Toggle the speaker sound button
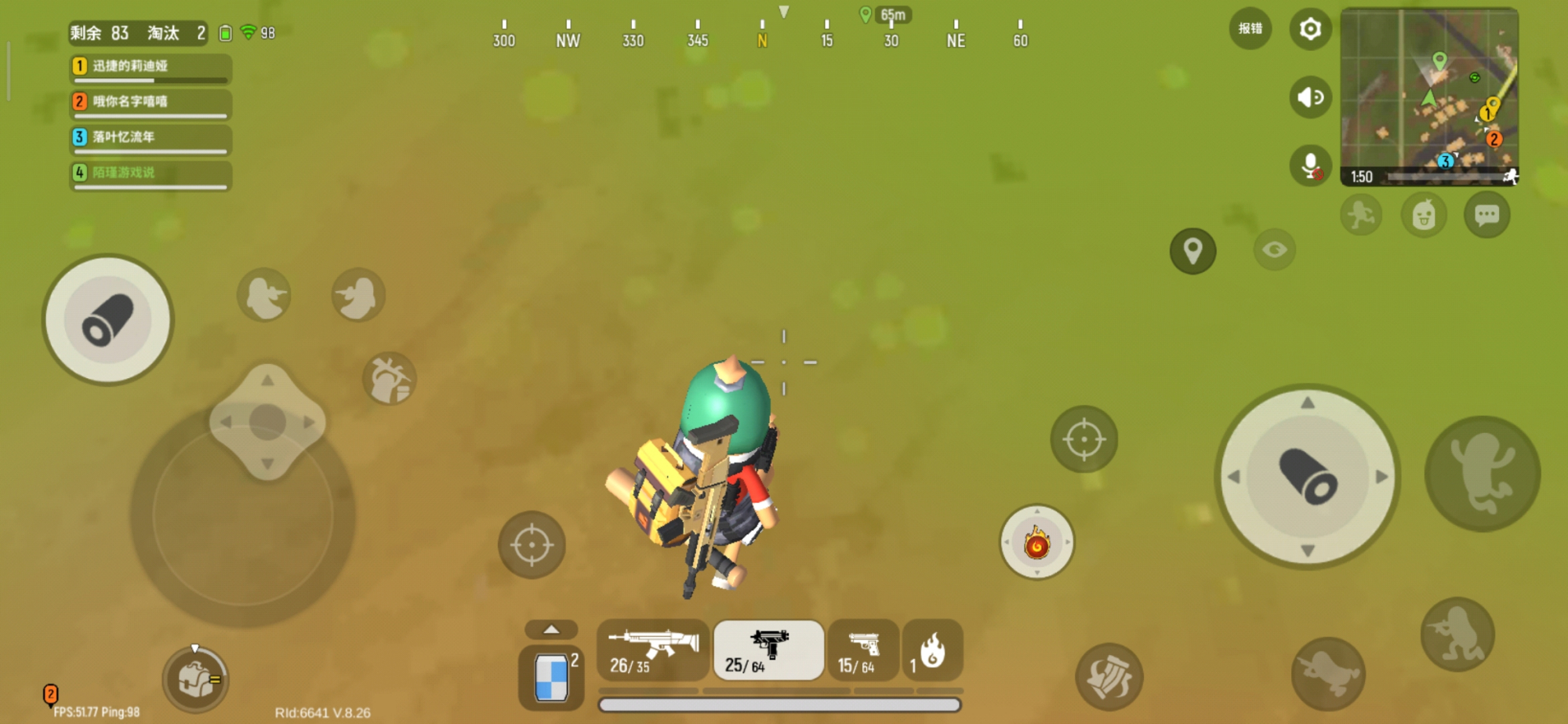This screenshot has height=724, width=1568. coord(1310,97)
